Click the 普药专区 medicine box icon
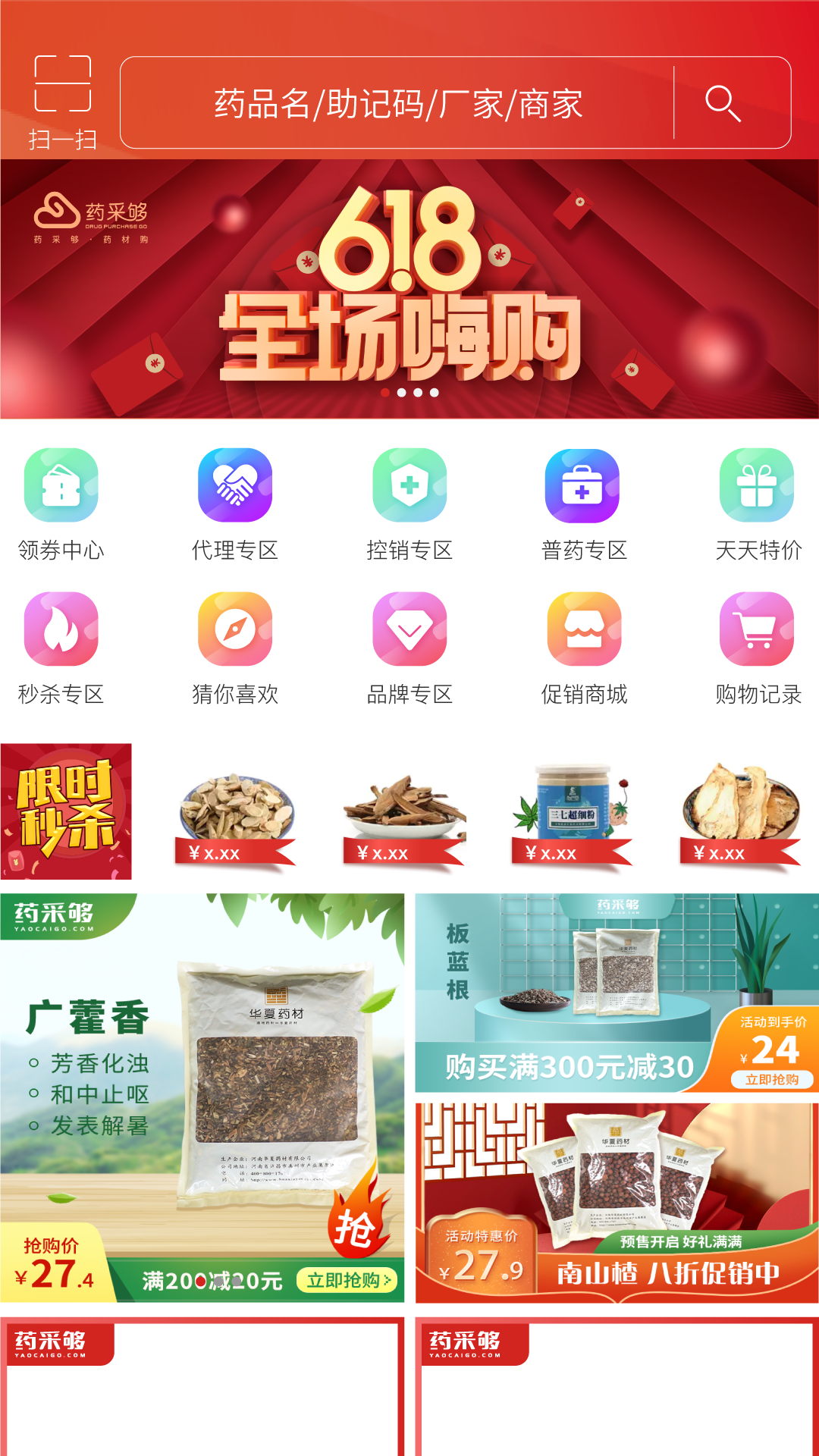This screenshot has height=1456, width=819. pos(582,486)
